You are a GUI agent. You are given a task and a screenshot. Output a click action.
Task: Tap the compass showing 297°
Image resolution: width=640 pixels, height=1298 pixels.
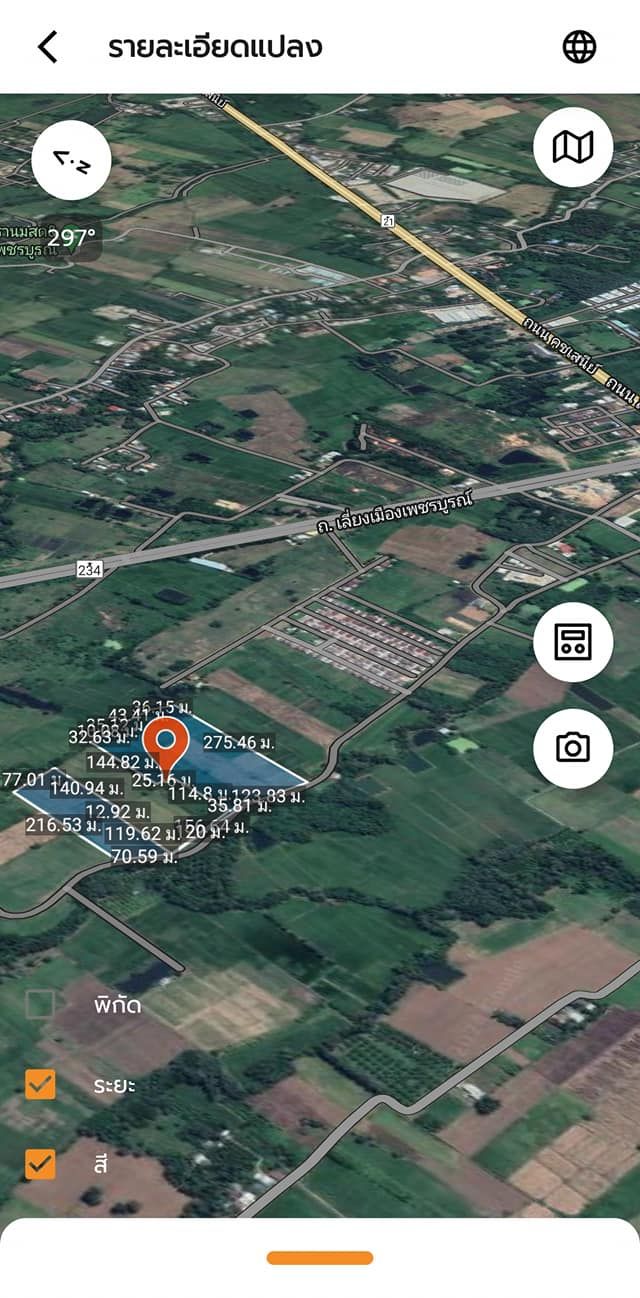tap(72, 160)
